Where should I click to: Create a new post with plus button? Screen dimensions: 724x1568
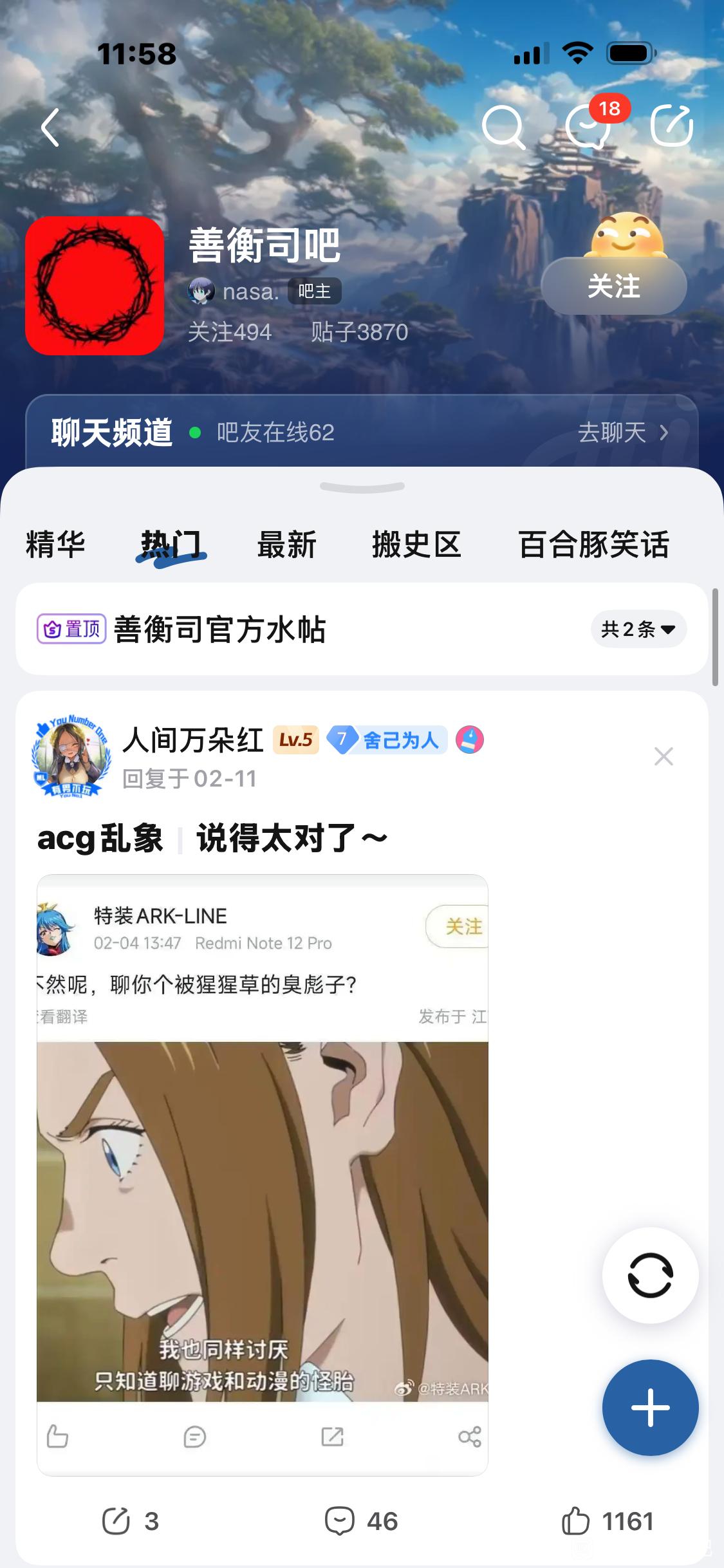(650, 1408)
